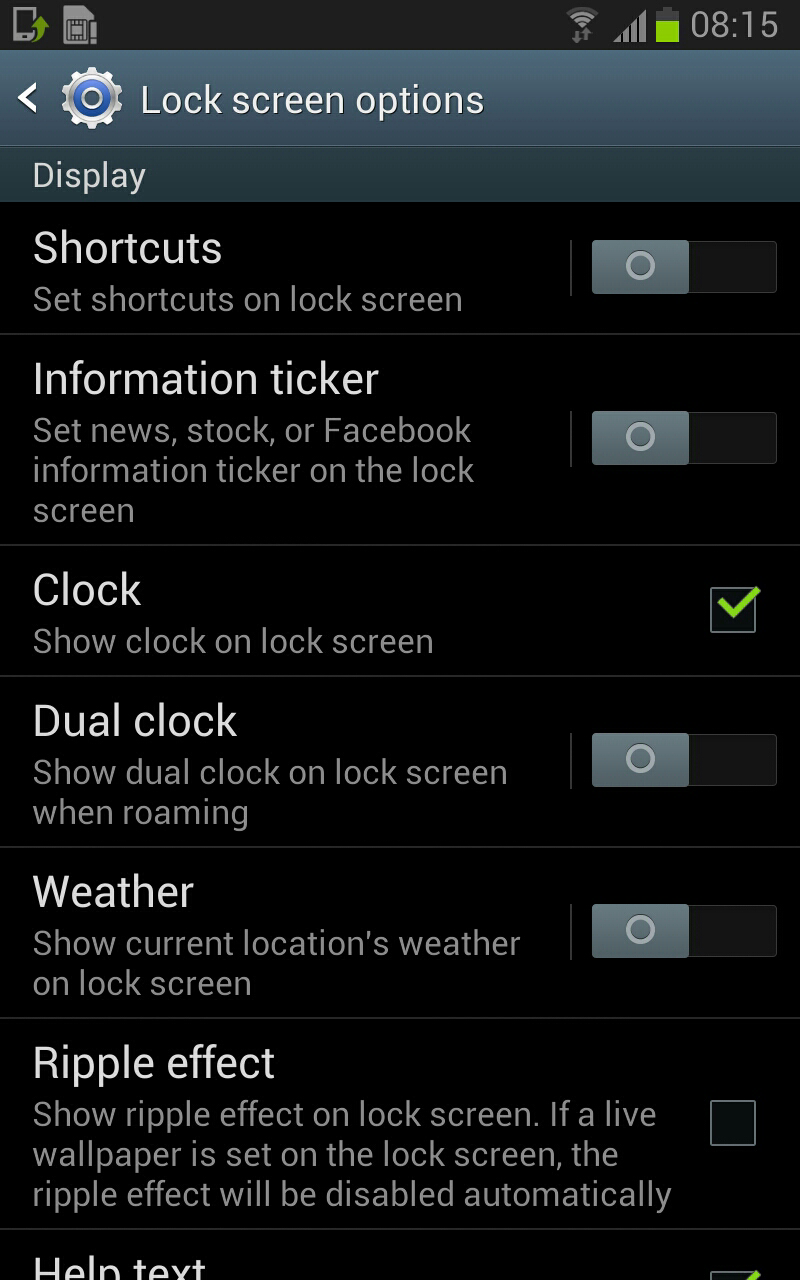Screen dimensions: 800x1280
Task: Switch on Weather for lock screen
Action: pyautogui.click(x=684, y=931)
